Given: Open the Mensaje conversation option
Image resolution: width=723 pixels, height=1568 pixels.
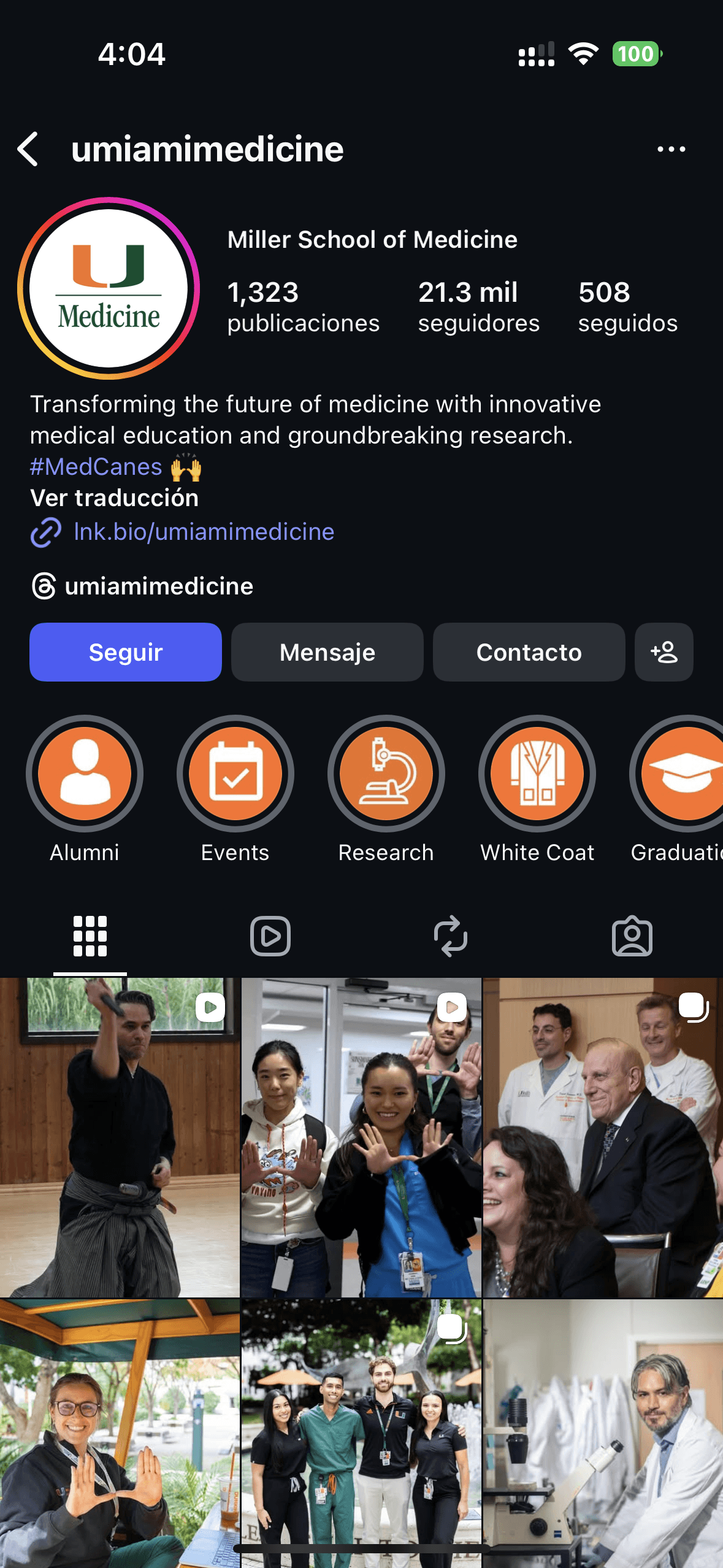Looking at the screenshot, I should [x=327, y=652].
